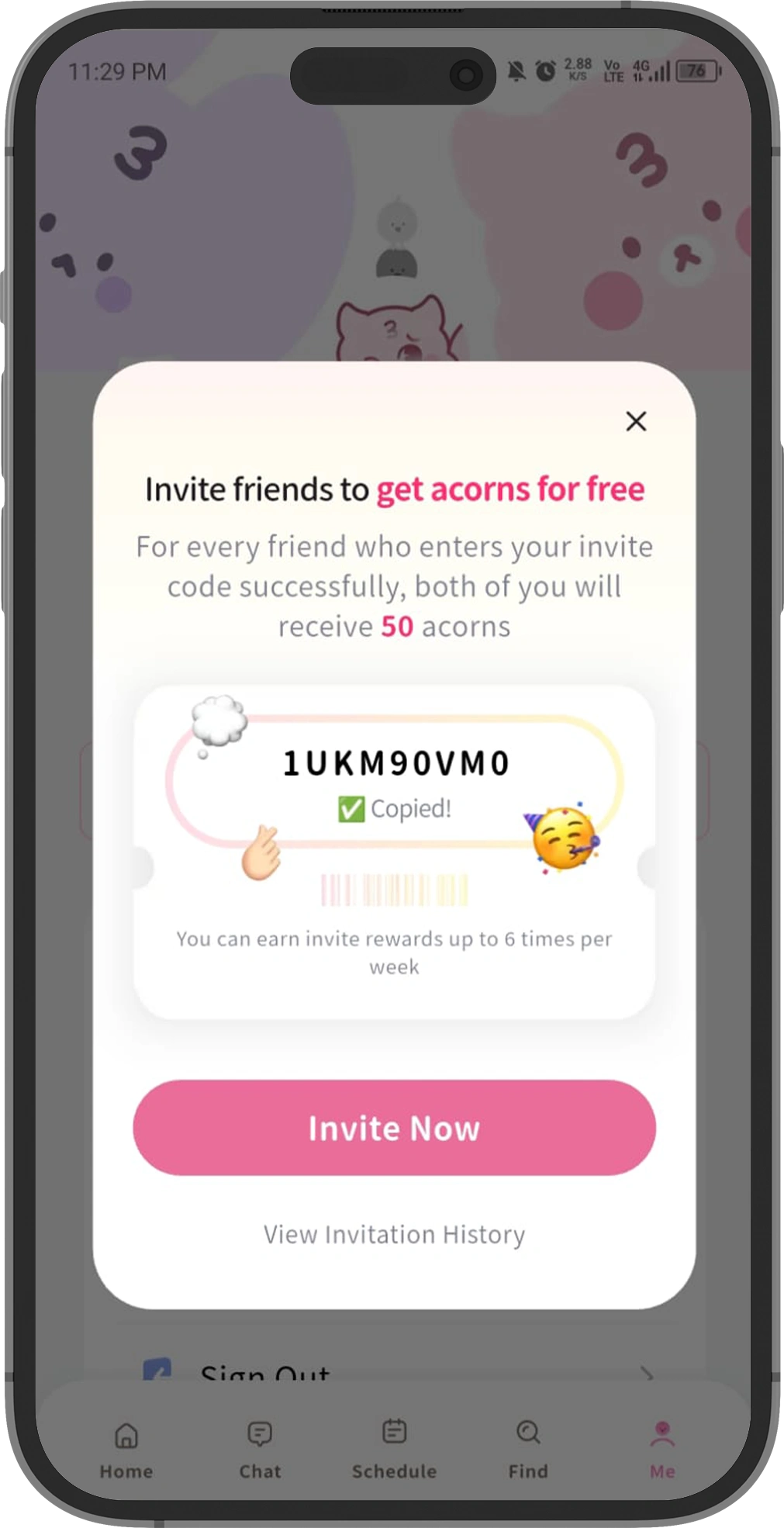Copy the invite code 1UKM90VM0
784x1528 pixels.
point(395,764)
